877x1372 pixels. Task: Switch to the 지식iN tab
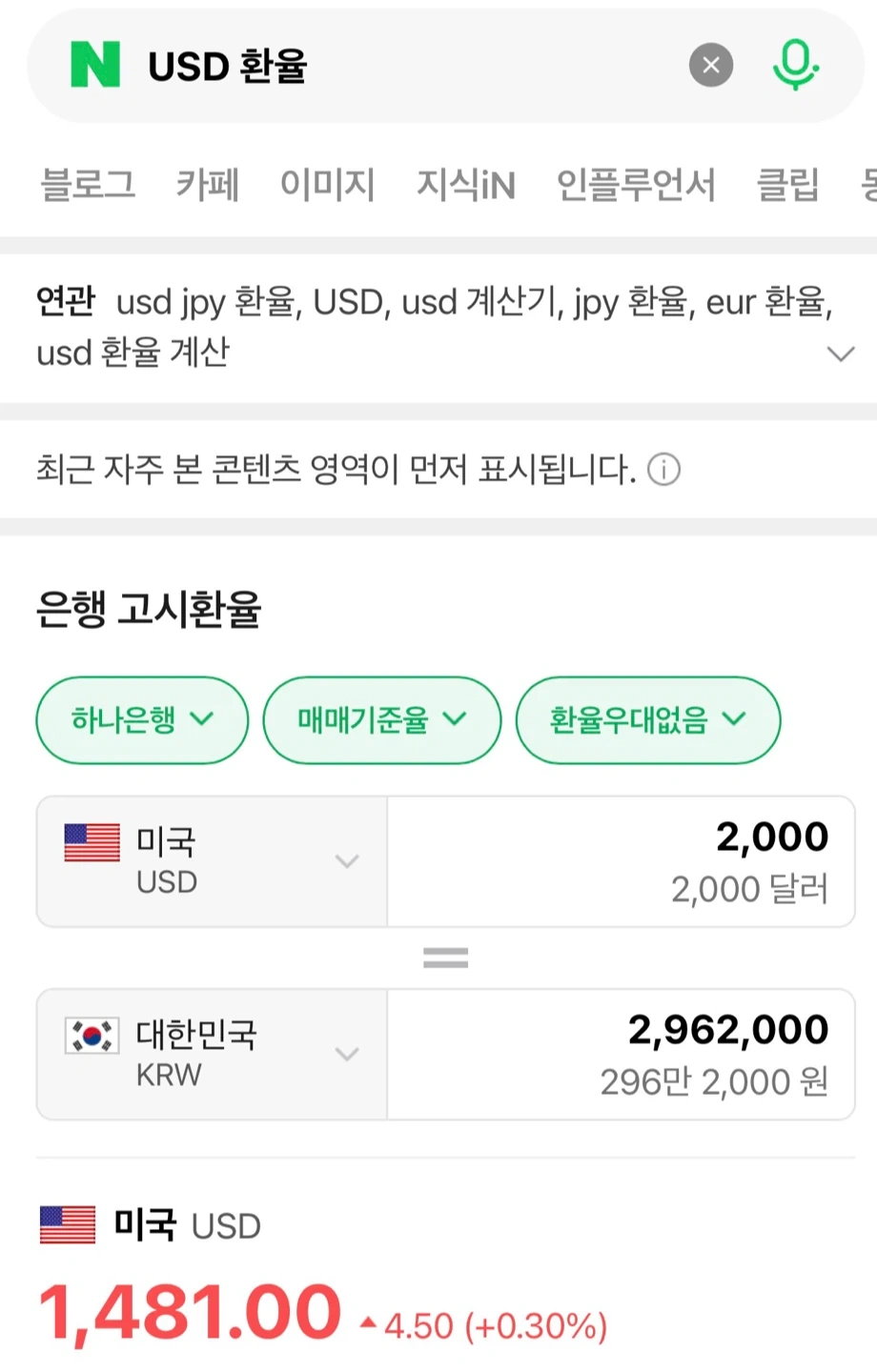[466, 187]
